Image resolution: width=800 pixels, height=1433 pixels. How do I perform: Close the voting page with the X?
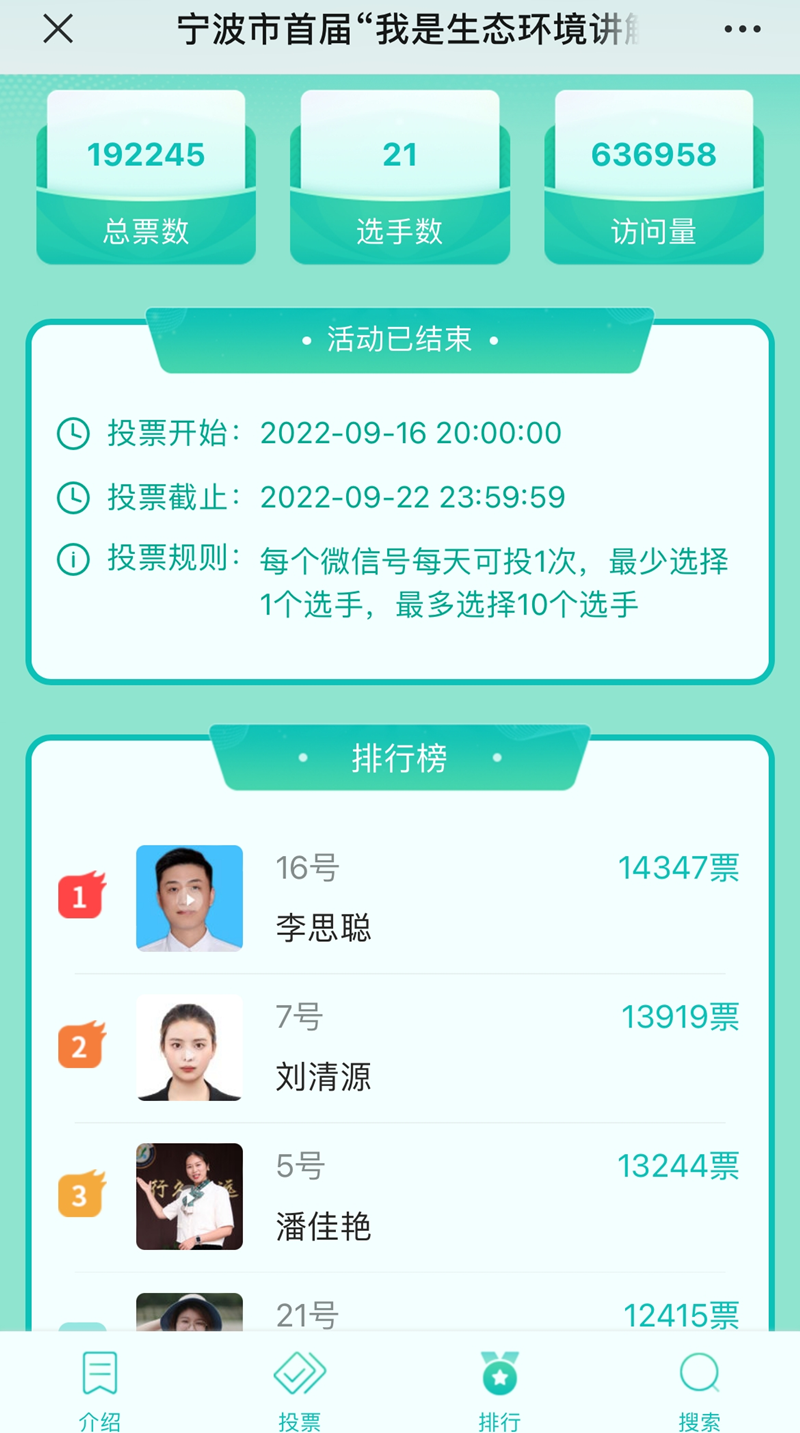point(57,29)
